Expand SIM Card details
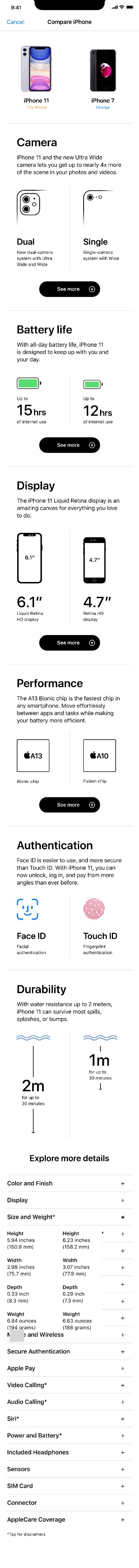Viewport: 139px width, 1568px height. (x=69, y=1486)
